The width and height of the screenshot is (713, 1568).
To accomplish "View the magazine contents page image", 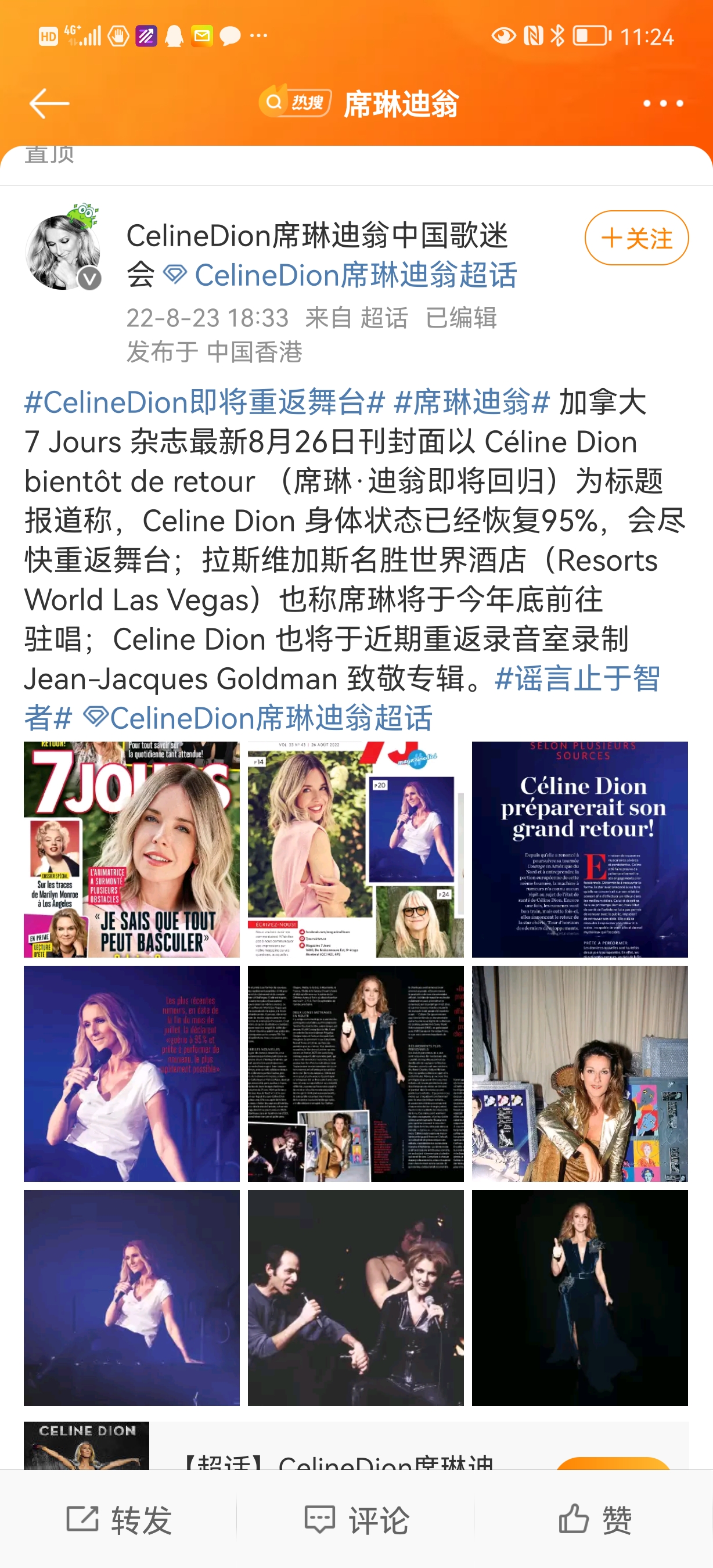I will pyautogui.click(x=355, y=849).
